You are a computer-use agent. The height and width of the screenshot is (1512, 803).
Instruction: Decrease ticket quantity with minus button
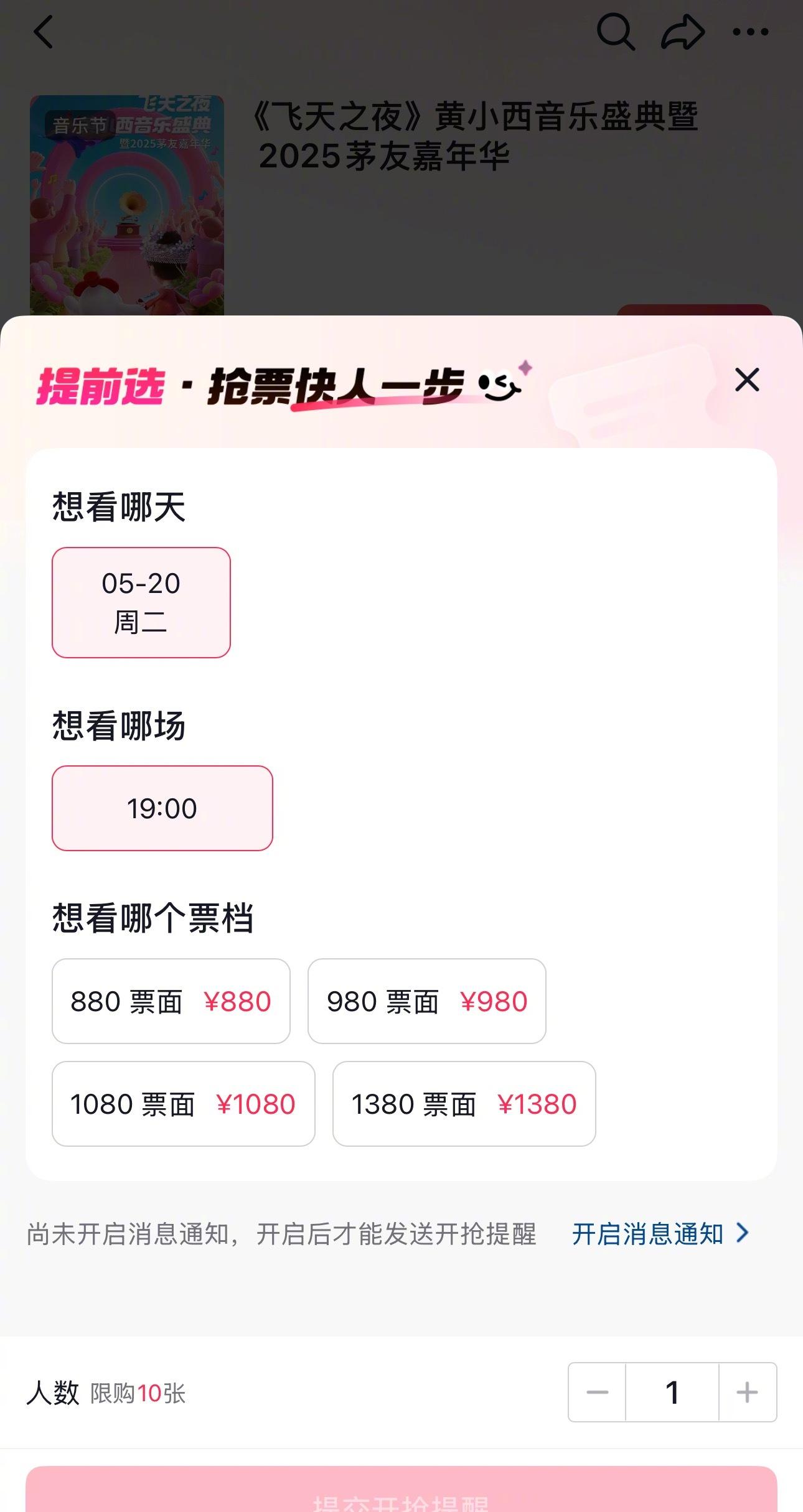click(597, 1392)
